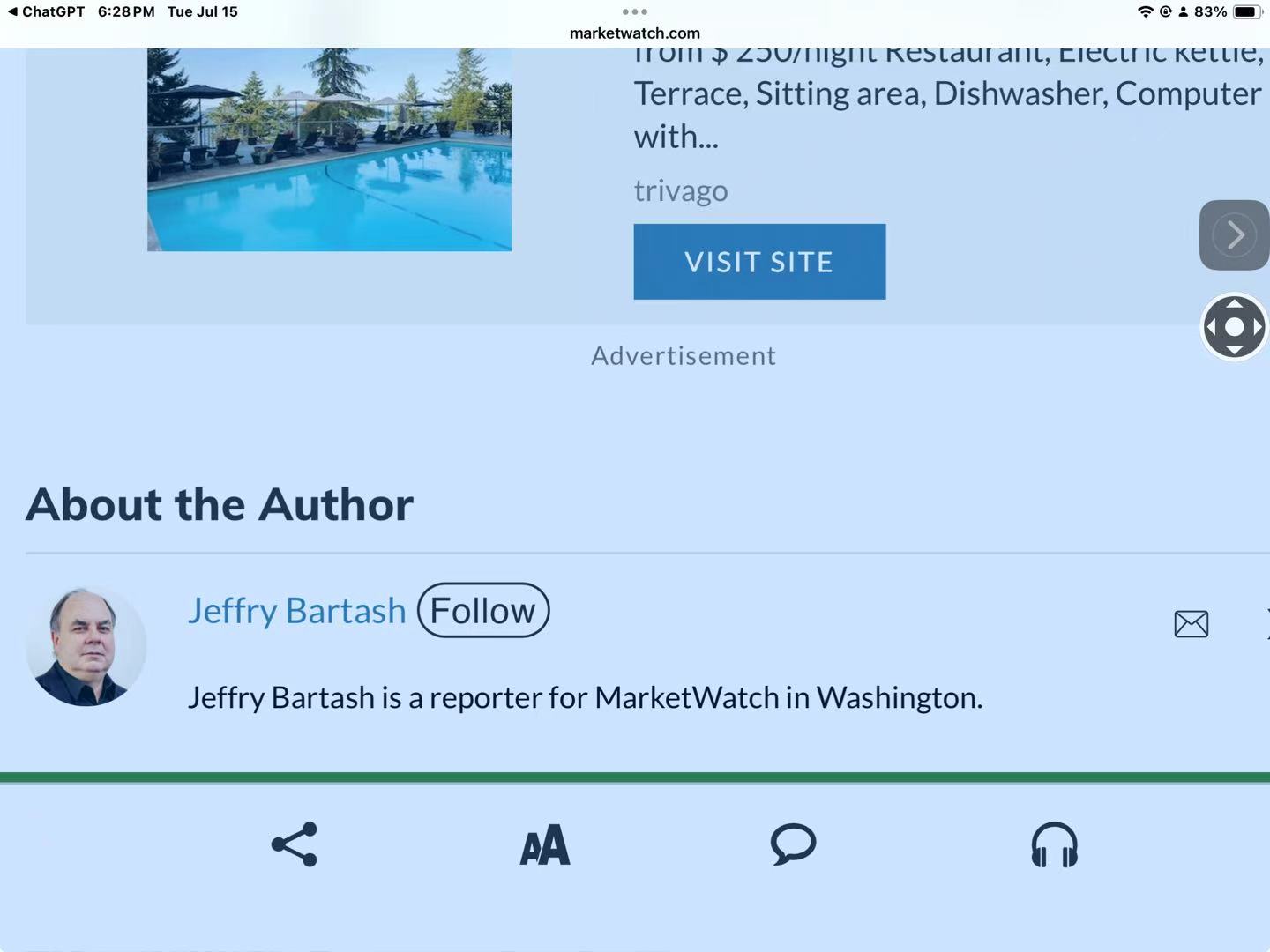The image size is (1270, 952).
Task: Follow Jeffry Bartash
Action: (x=482, y=610)
